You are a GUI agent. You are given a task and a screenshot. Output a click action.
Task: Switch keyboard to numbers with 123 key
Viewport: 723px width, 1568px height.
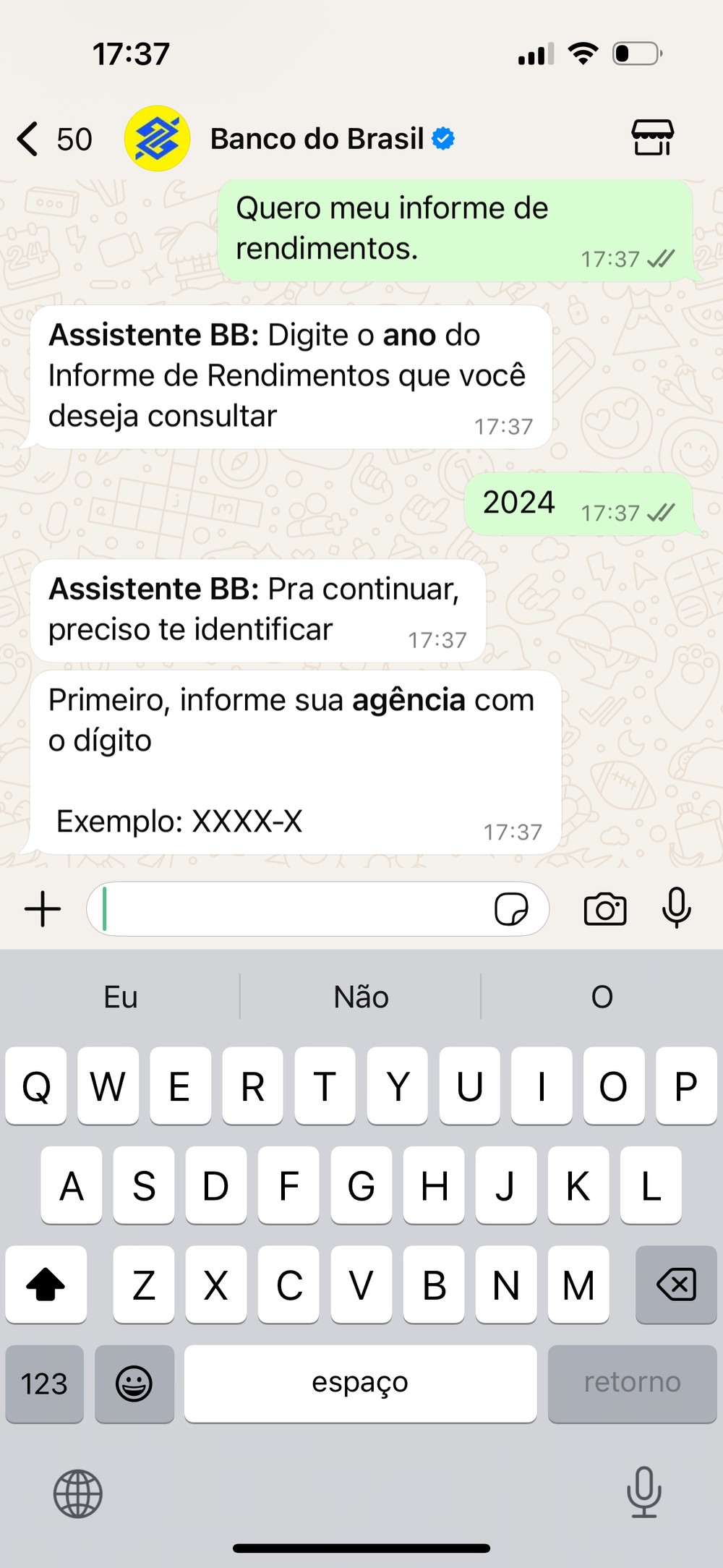click(44, 1384)
